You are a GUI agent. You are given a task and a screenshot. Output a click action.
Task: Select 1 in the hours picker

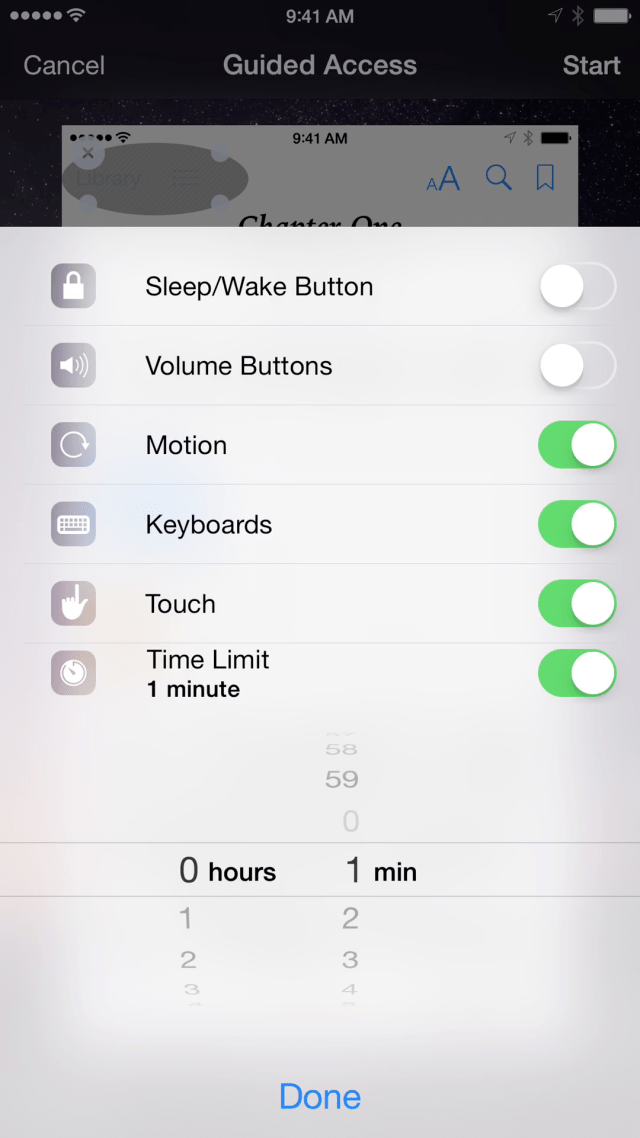pyautogui.click(x=186, y=918)
